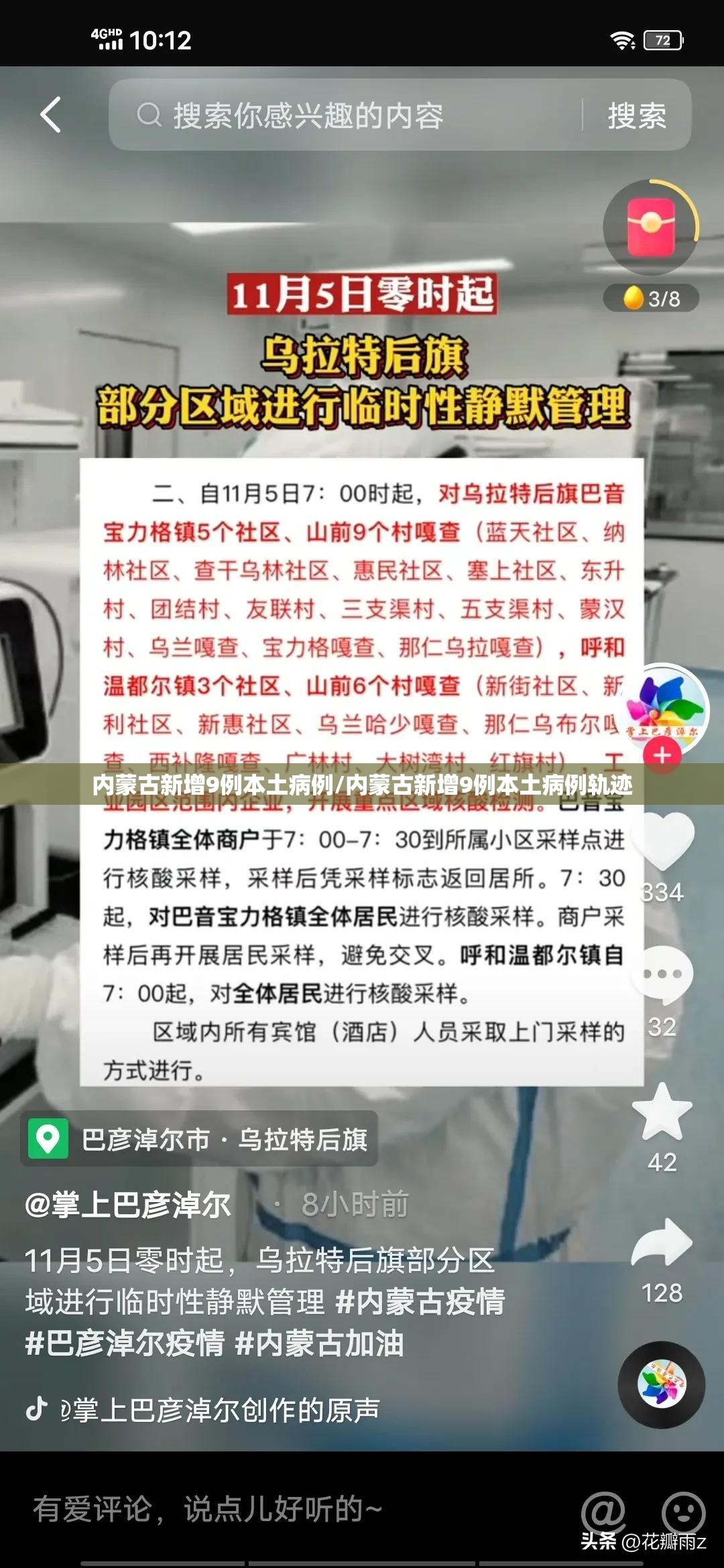The height and width of the screenshot is (1568, 724).
Task: Open hashtag #内蒙古加油
Action: tap(320, 1343)
